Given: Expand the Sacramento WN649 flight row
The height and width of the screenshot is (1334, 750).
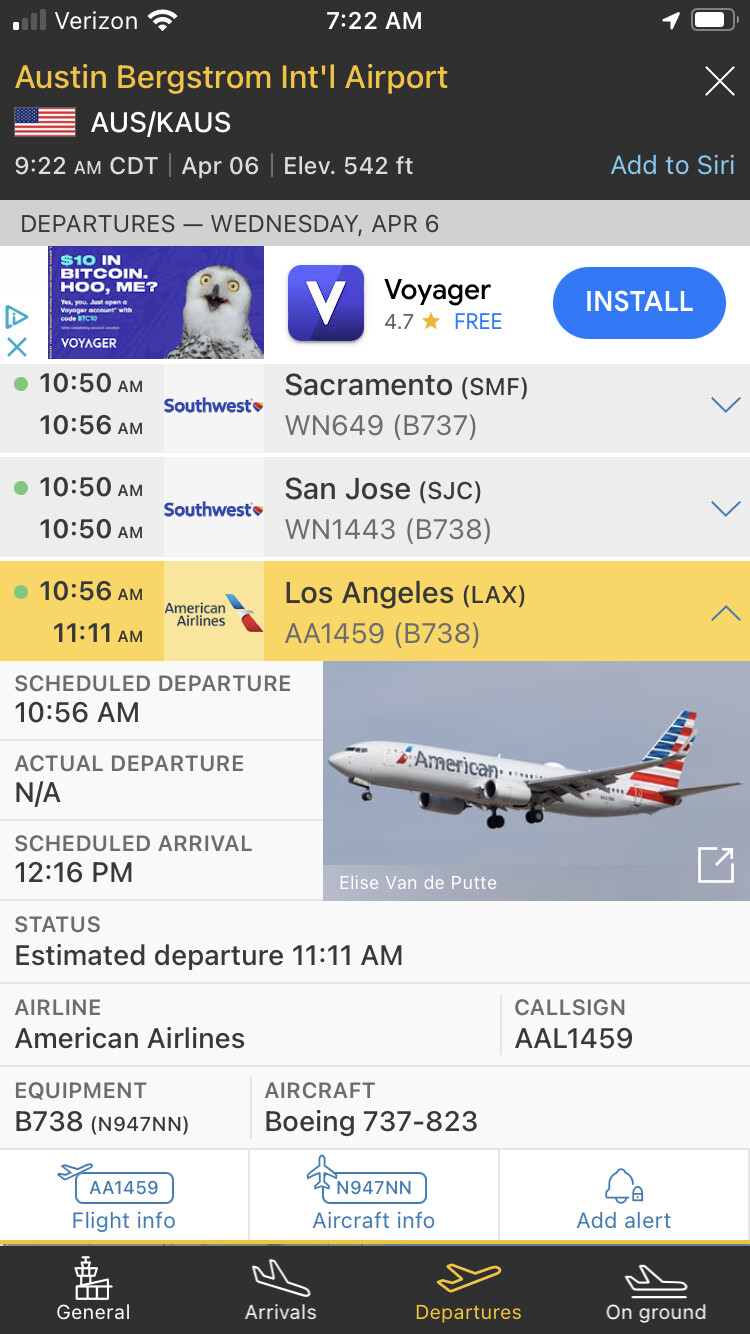Looking at the screenshot, I should click(x=724, y=405).
